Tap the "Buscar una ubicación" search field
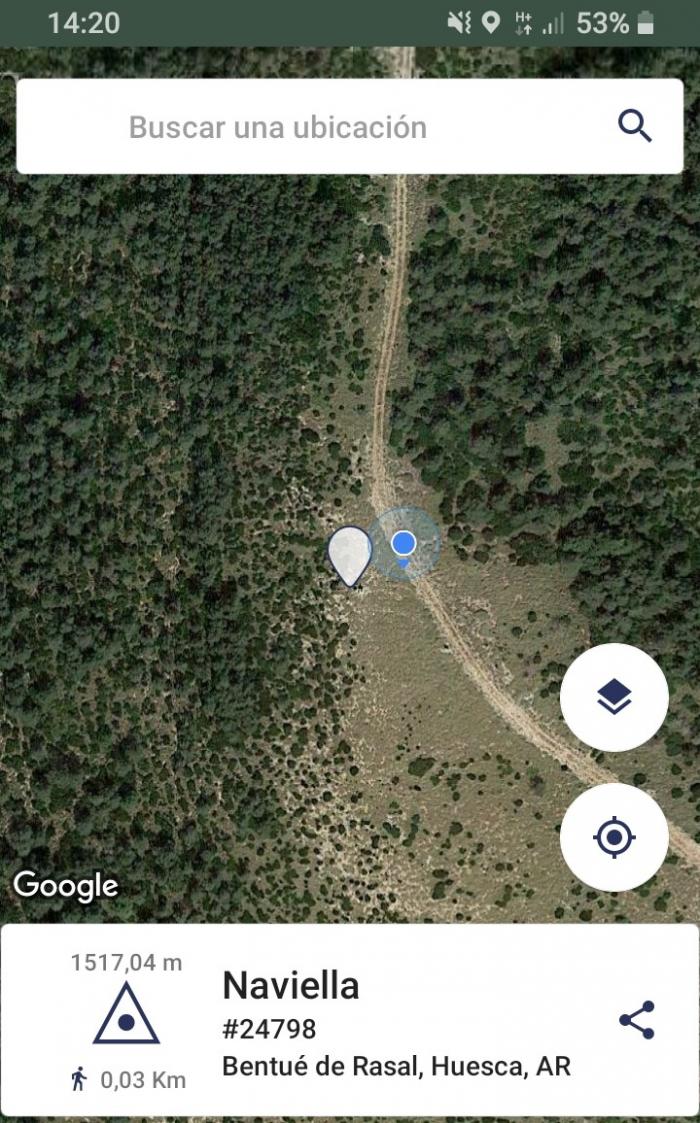Screen dimensions: 700x1123 pyautogui.click(x=350, y=127)
